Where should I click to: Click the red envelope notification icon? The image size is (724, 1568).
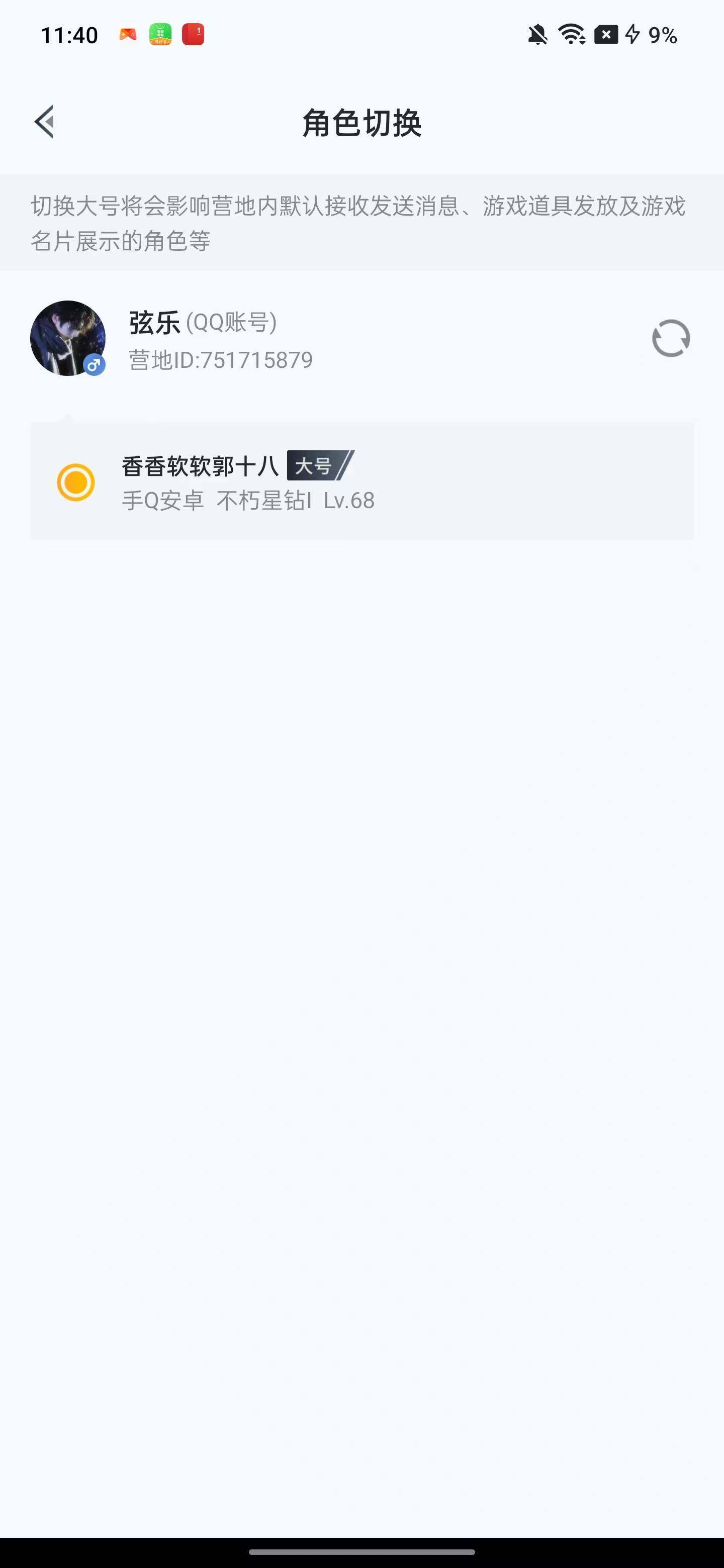(x=194, y=35)
